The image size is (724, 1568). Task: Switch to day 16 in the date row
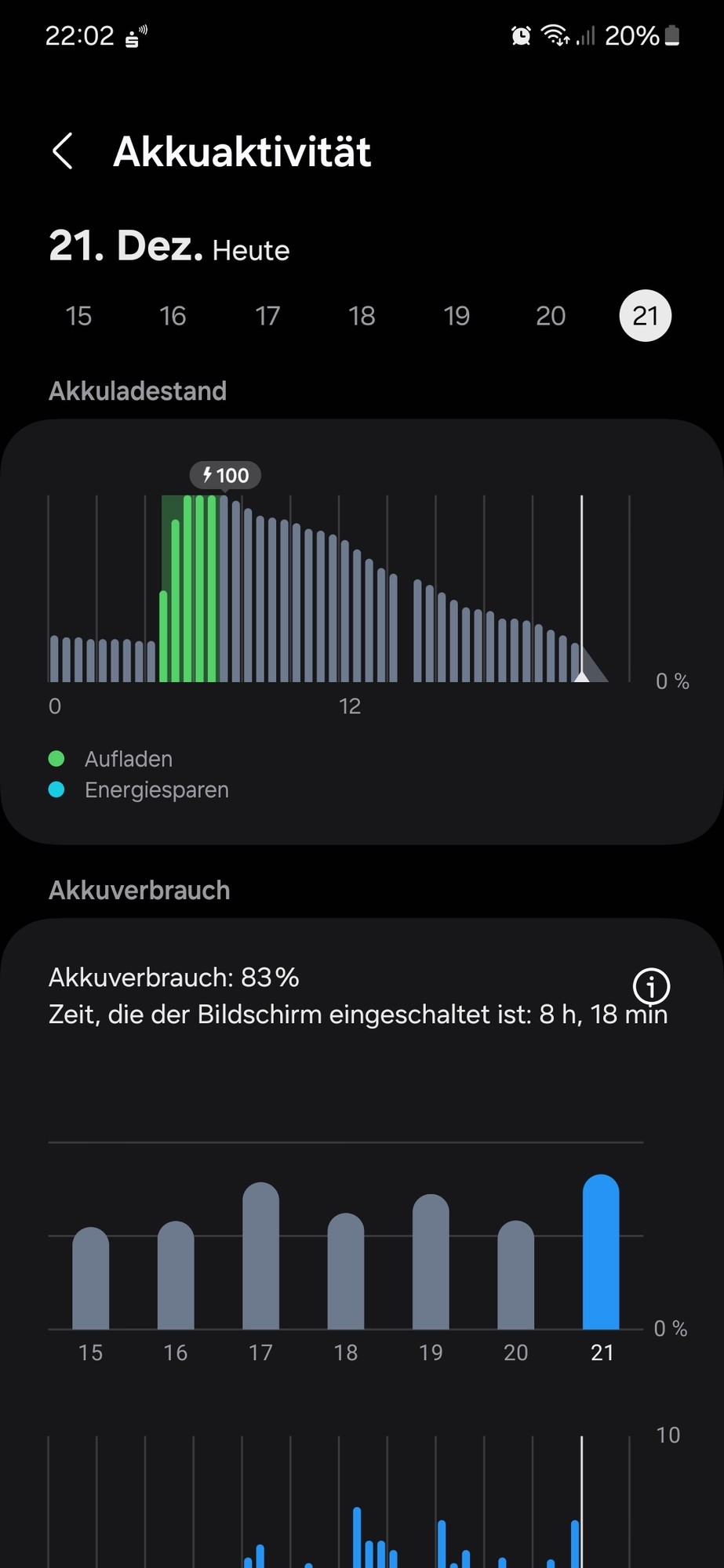pos(173,316)
